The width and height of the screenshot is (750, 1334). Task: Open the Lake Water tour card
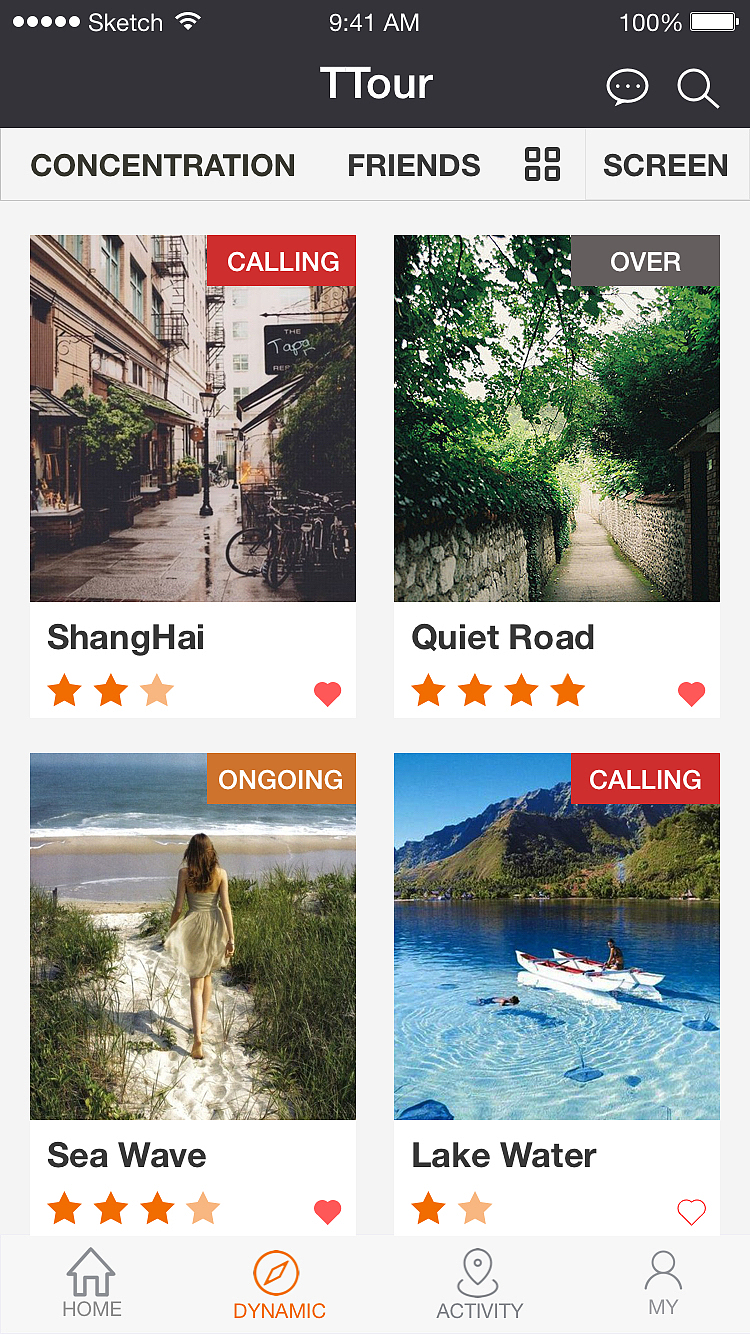tap(557, 936)
